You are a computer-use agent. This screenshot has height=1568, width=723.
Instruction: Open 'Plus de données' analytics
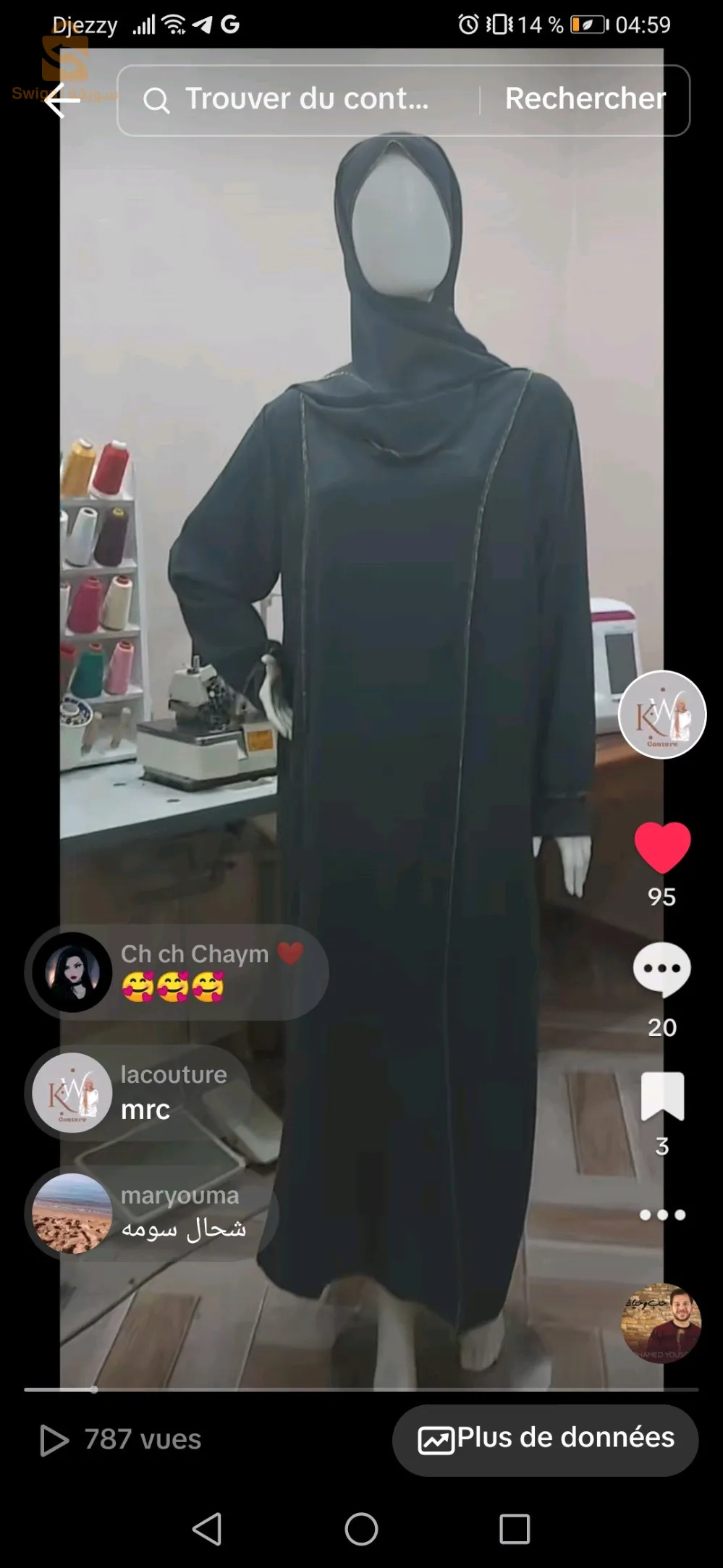[x=545, y=1438]
